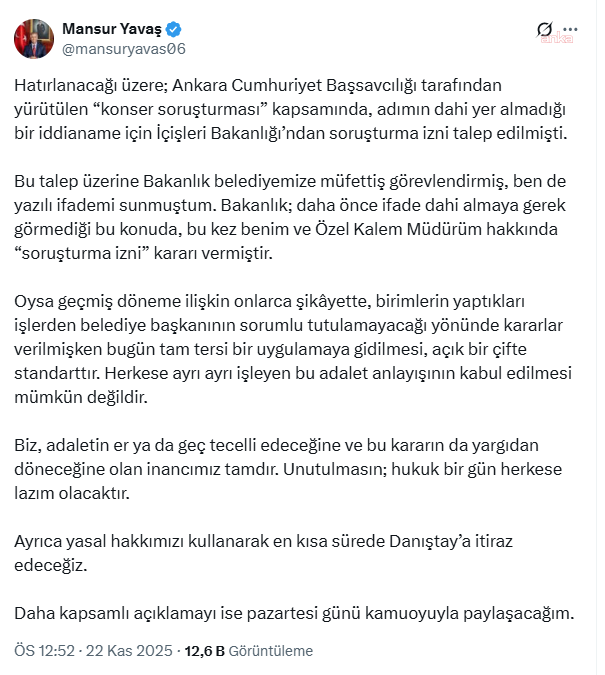
Task: Open the post's three-dot overflow menu
Action: [571, 29]
